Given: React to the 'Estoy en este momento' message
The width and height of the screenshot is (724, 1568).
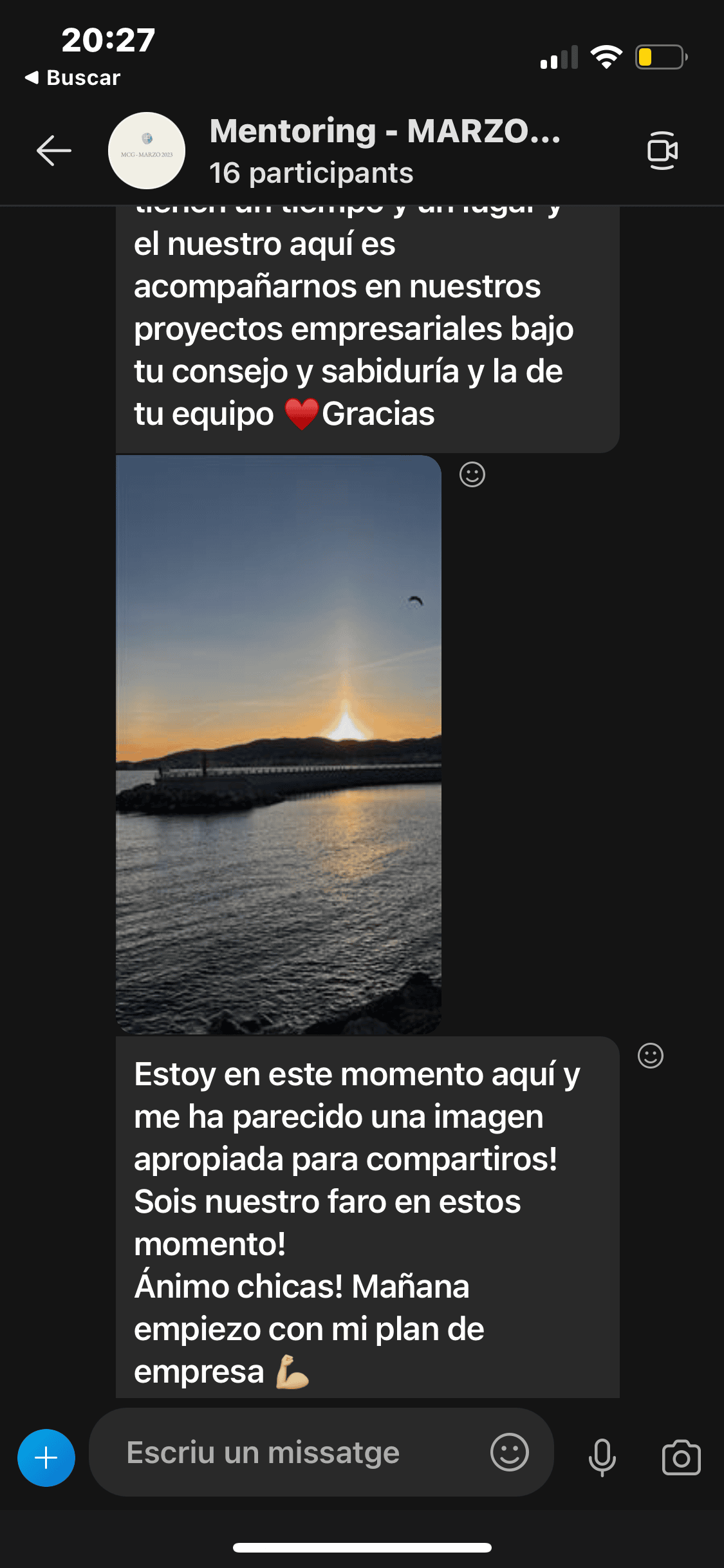Looking at the screenshot, I should tap(650, 1056).
